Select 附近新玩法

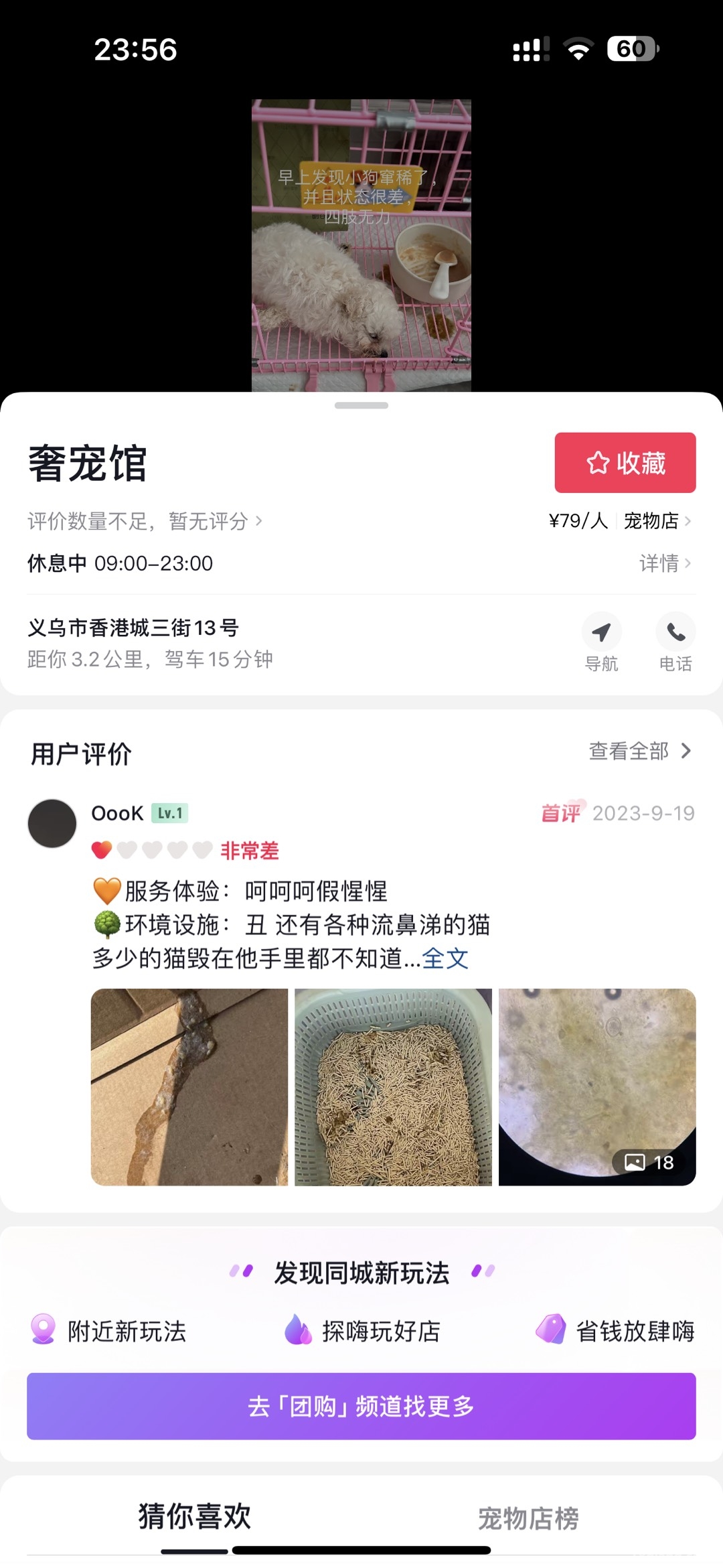tap(109, 1331)
